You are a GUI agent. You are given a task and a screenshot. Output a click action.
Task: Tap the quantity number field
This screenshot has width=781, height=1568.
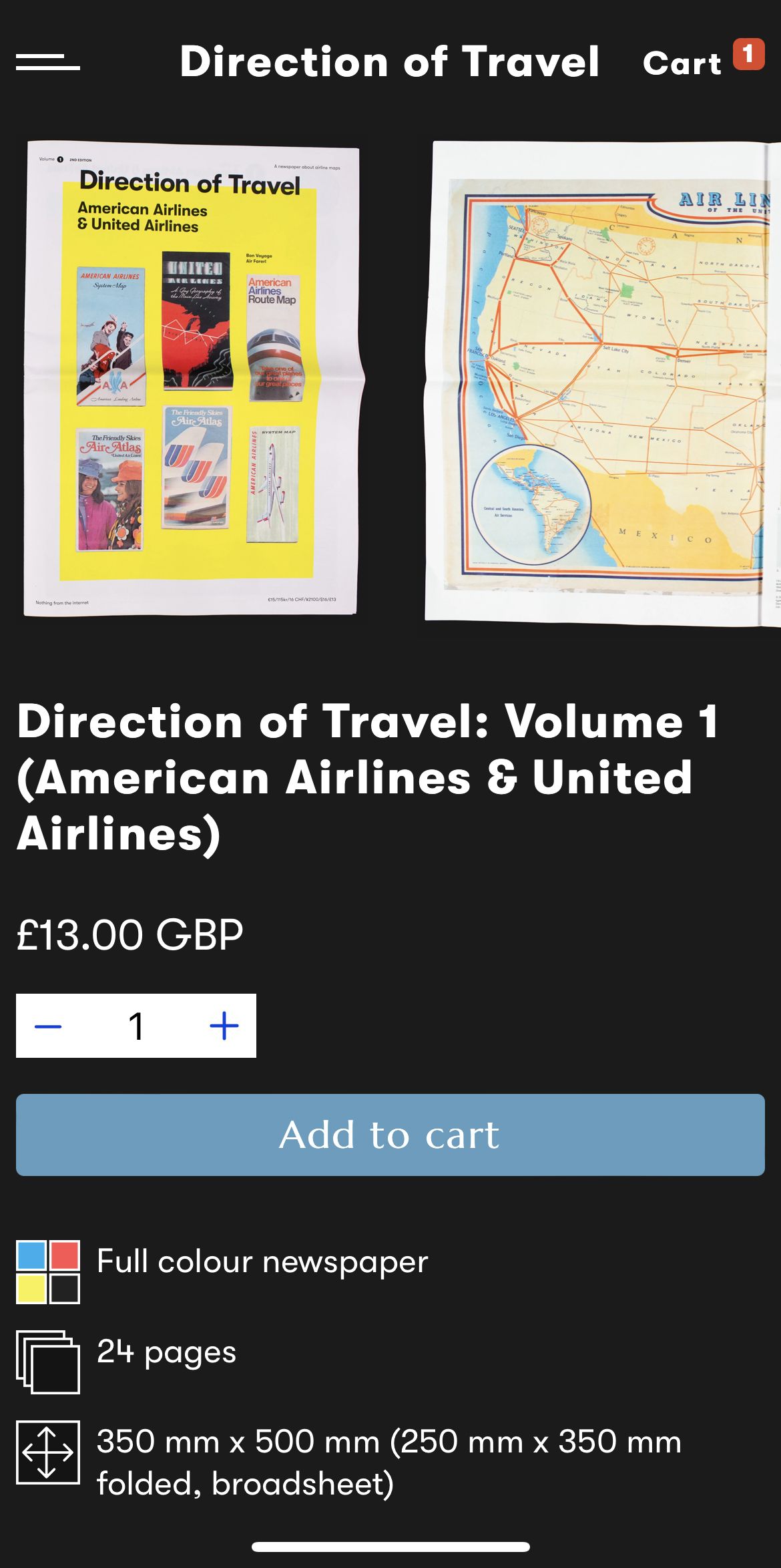[136, 1026]
